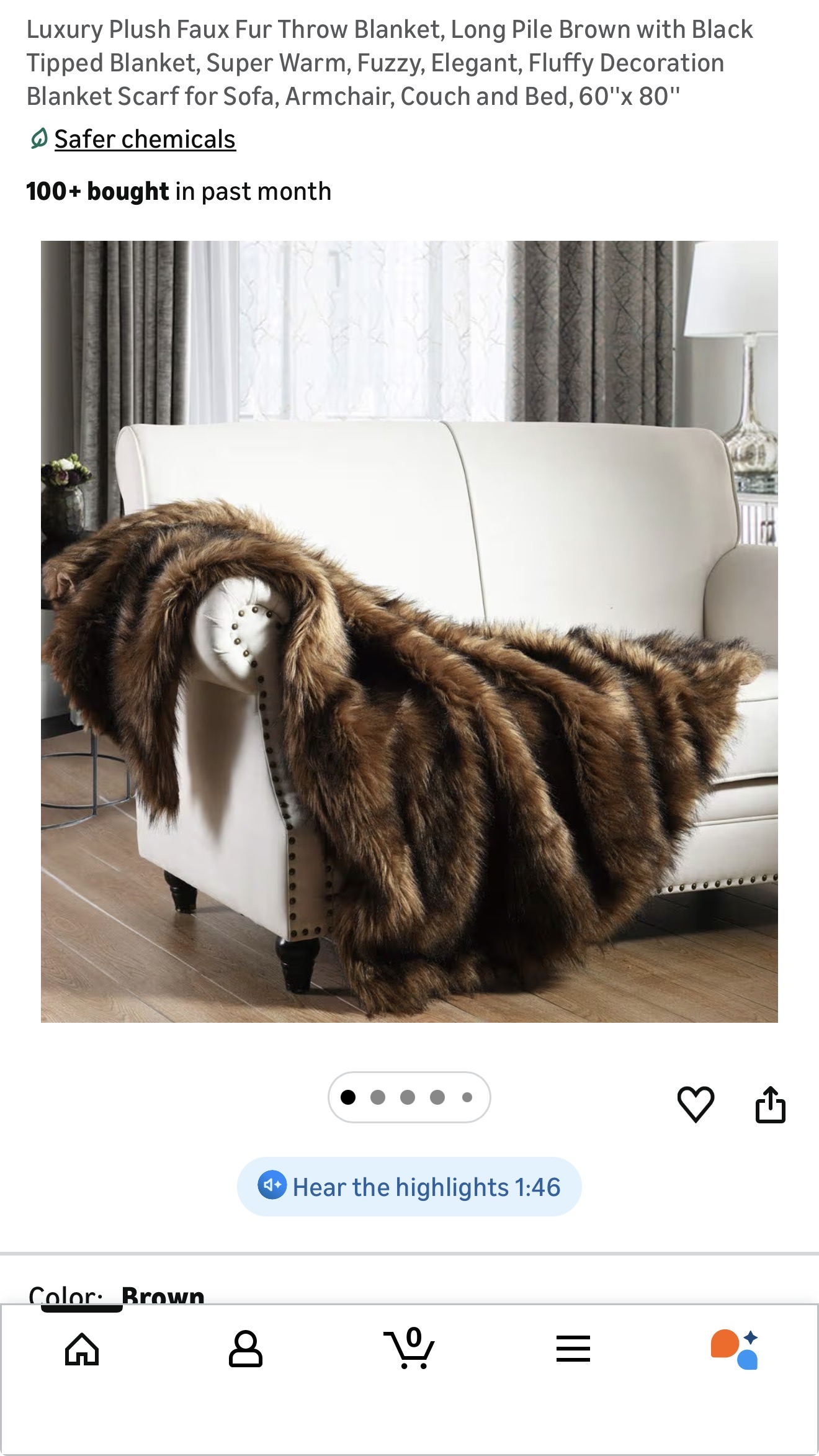Play Hear the highlights audio
The height and width of the screenshot is (1456, 819).
(x=409, y=1187)
